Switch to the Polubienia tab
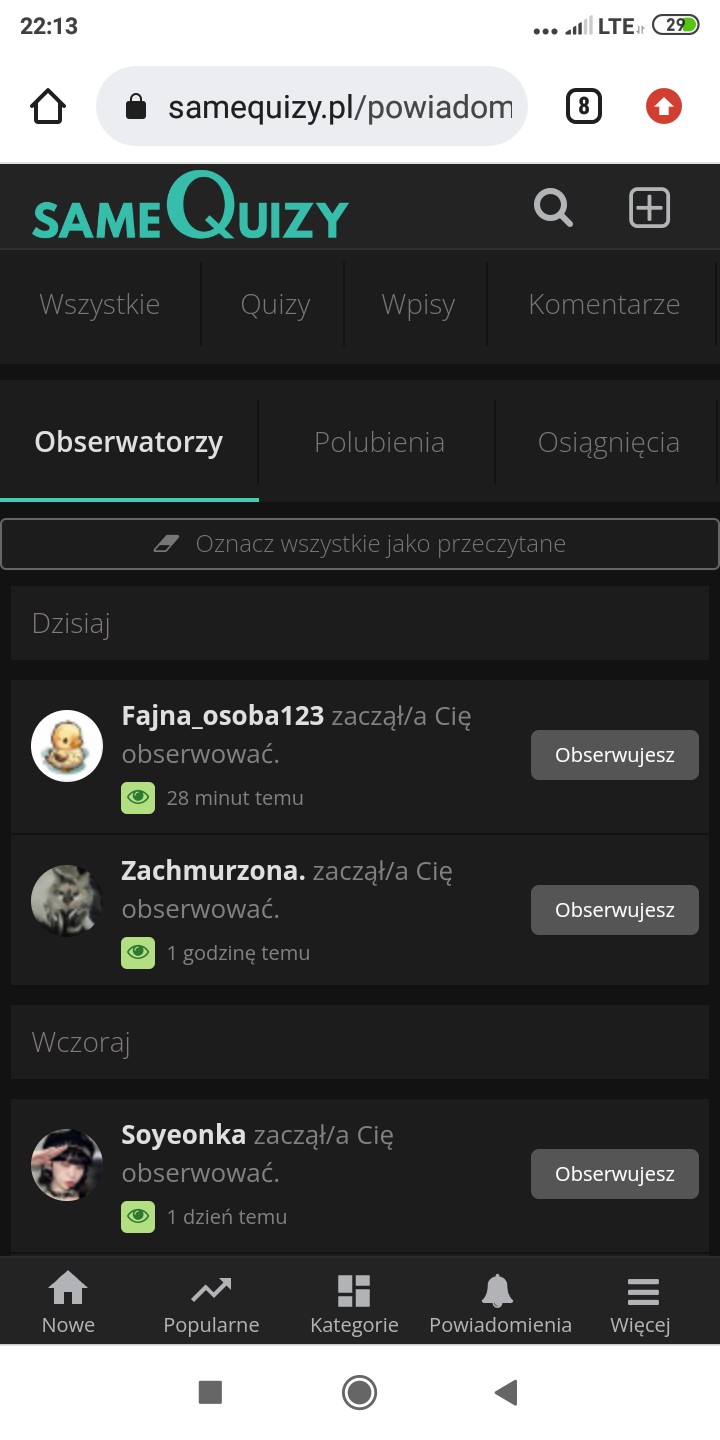The image size is (720, 1440). 379,442
